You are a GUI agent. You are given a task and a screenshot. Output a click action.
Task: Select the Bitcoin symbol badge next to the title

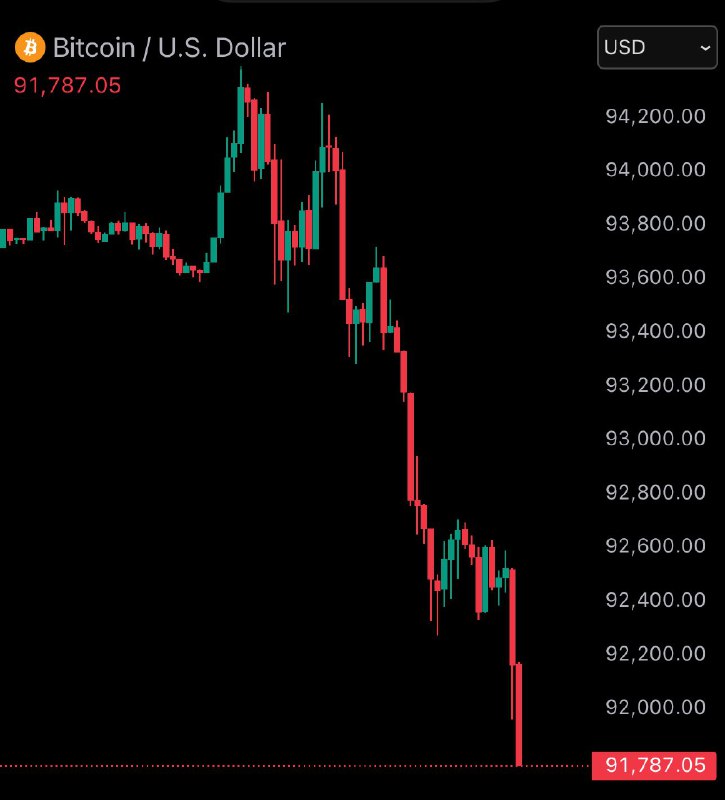(x=31, y=47)
